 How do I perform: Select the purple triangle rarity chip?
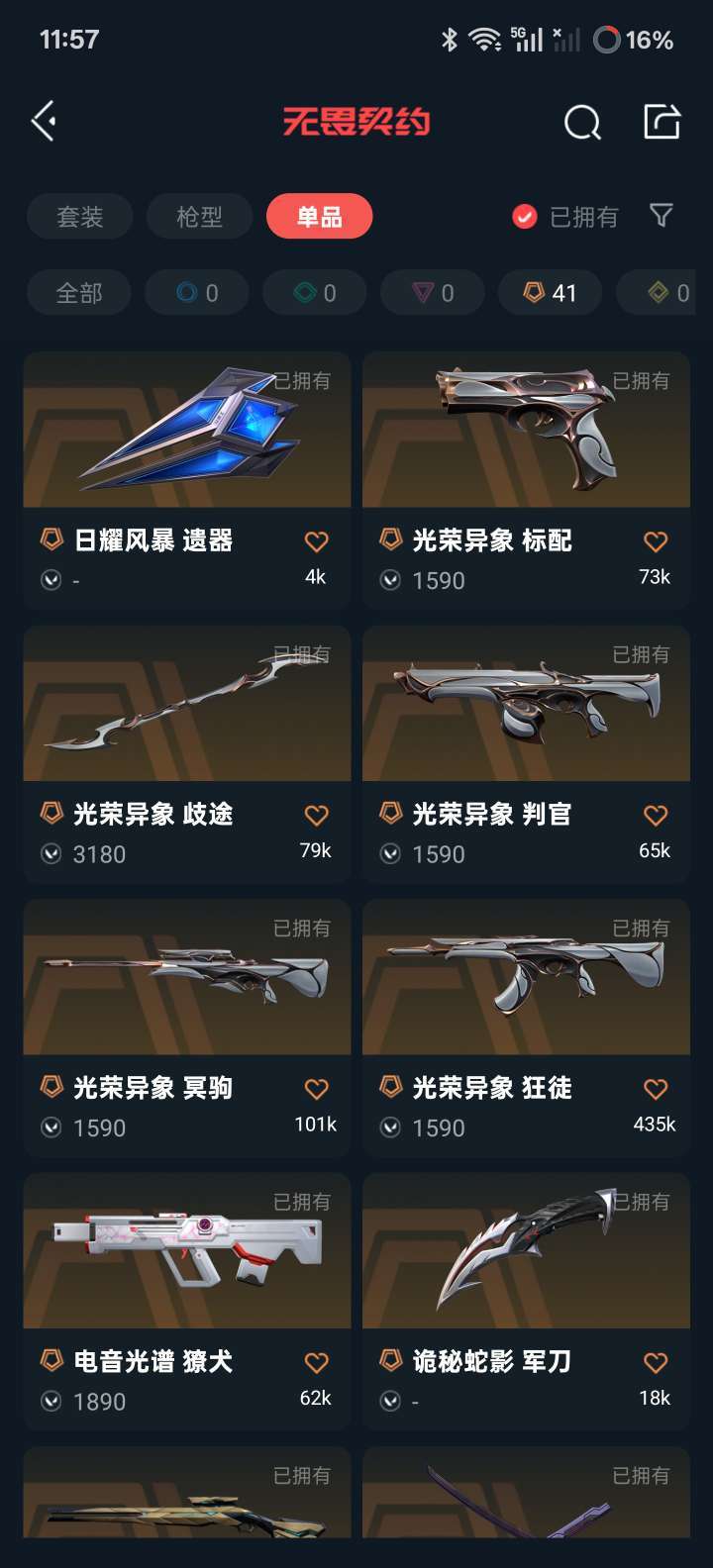pos(433,293)
